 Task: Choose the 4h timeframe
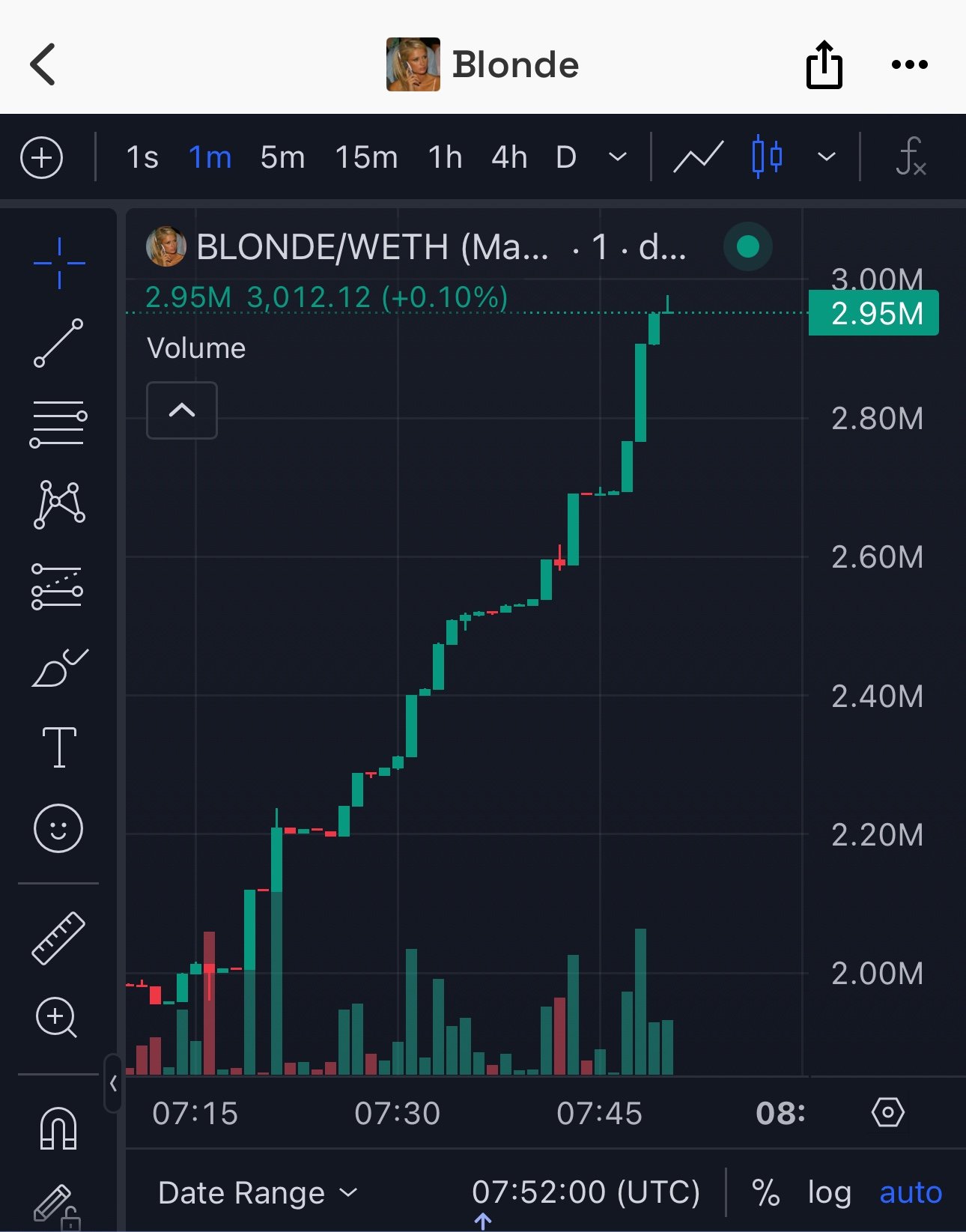tap(509, 157)
